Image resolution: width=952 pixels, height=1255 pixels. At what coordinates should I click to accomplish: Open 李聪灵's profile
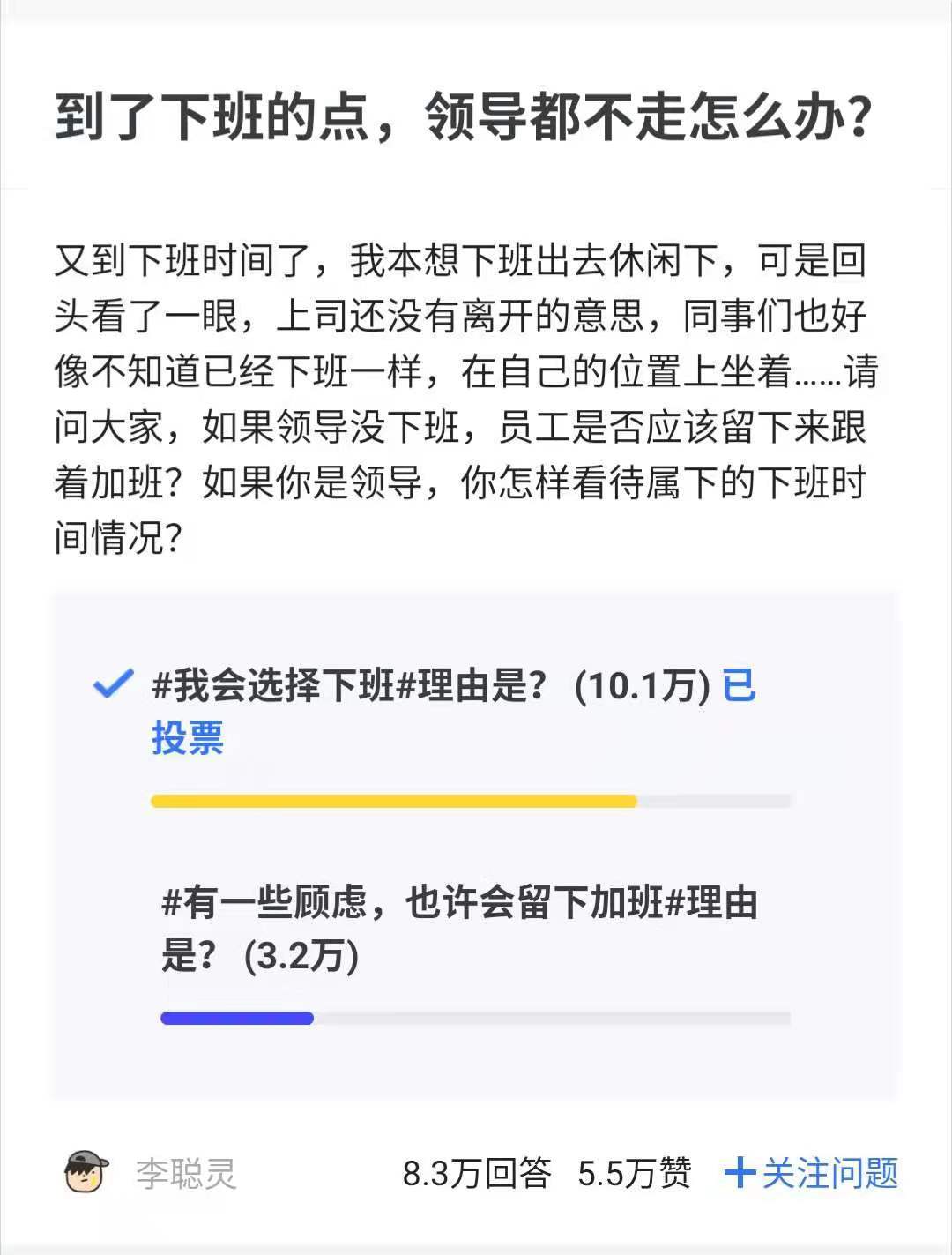click(x=185, y=1174)
